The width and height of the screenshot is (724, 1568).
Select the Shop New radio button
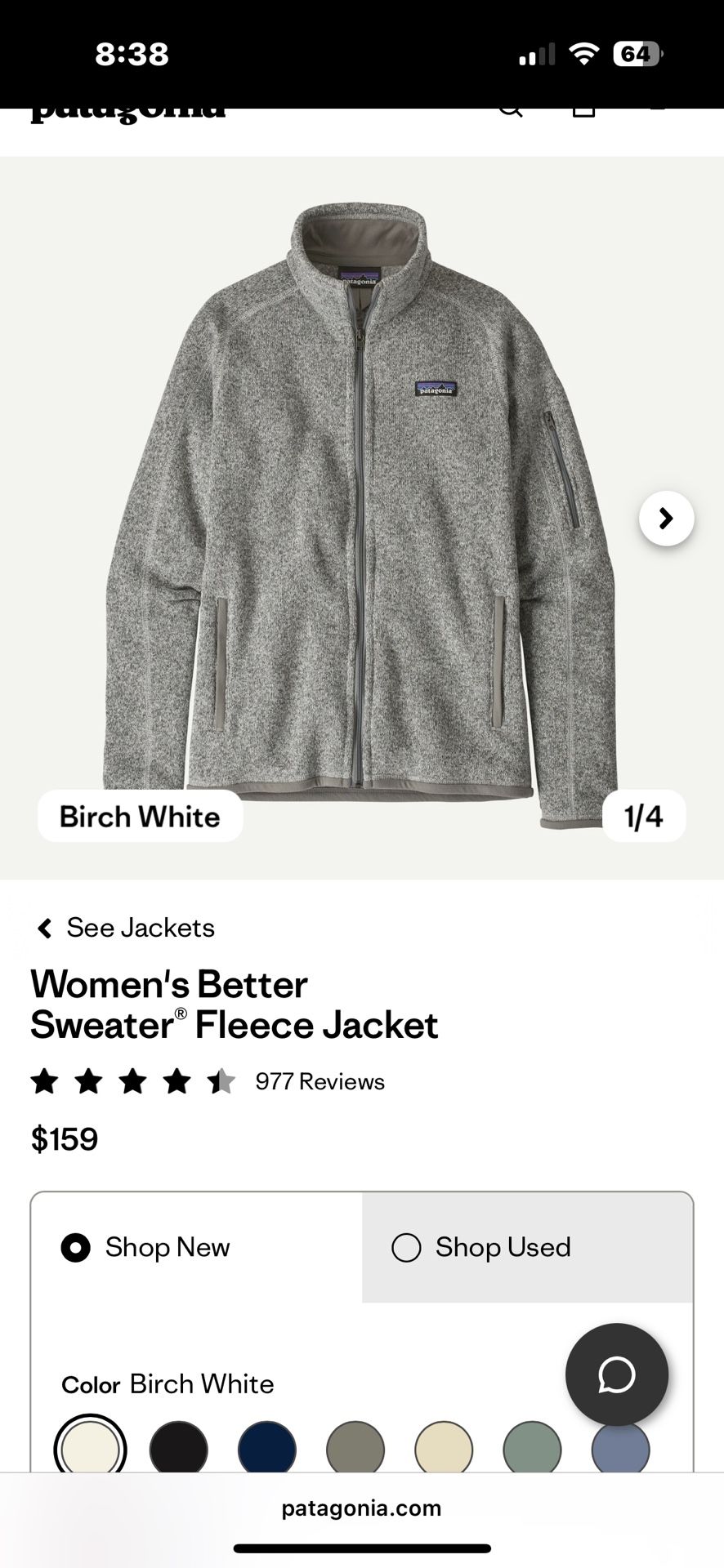click(74, 1248)
